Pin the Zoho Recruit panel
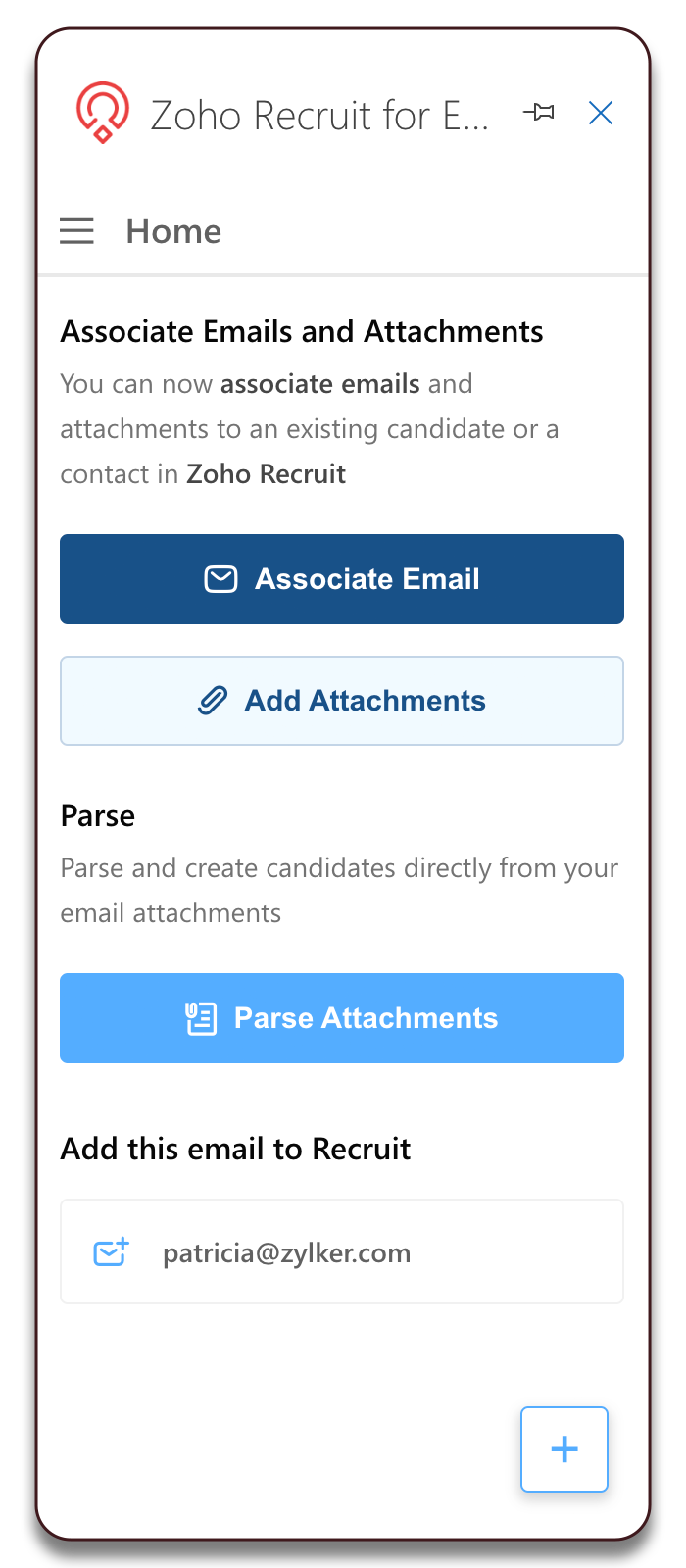 coord(539,113)
